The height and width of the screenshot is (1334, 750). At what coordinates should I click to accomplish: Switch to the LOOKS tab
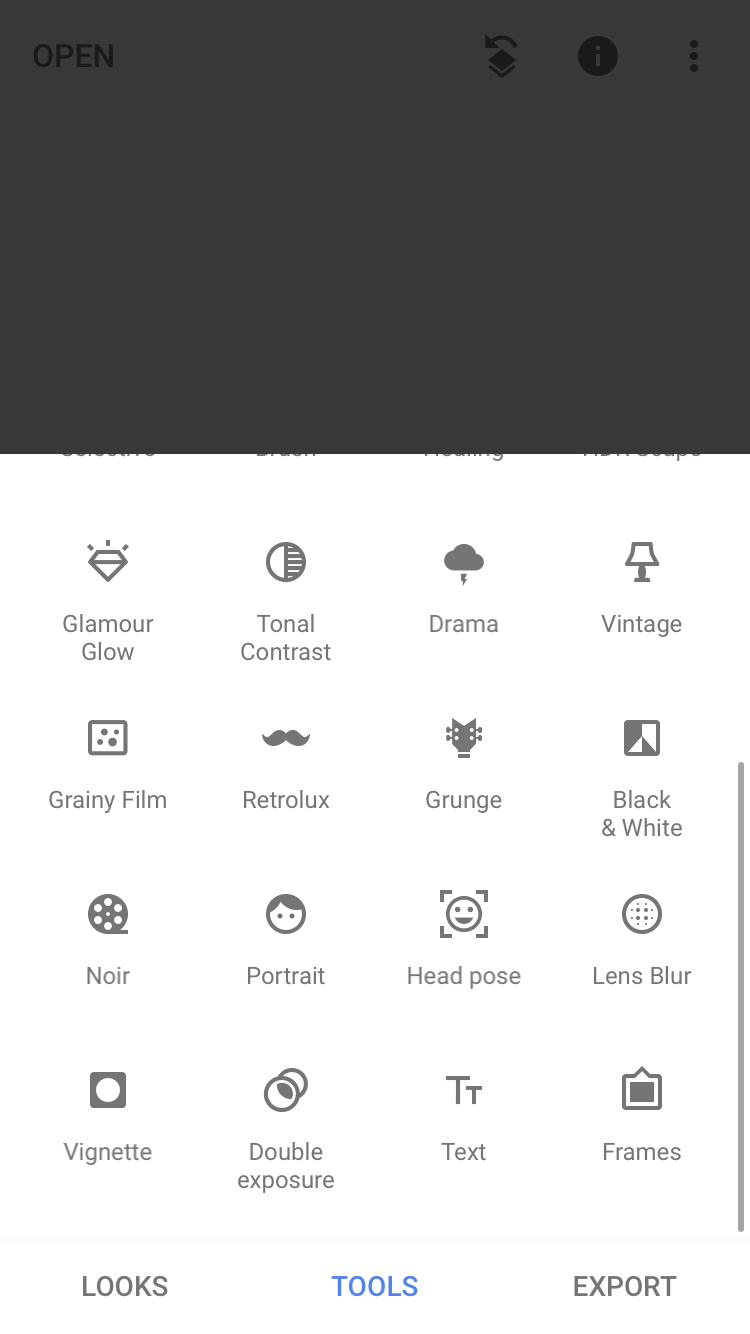tap(125, 1286)
